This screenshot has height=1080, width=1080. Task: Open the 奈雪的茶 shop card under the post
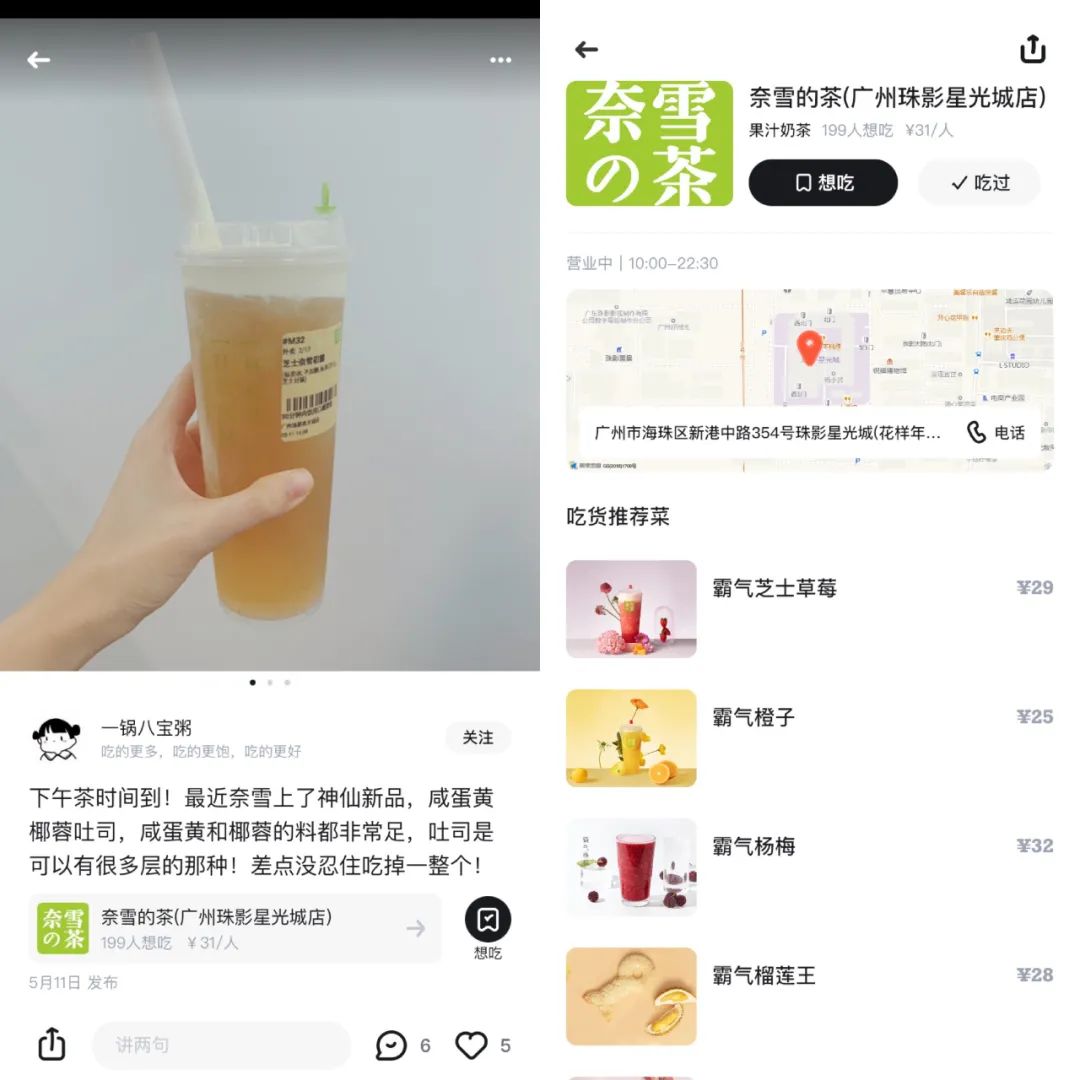(235, 928)
